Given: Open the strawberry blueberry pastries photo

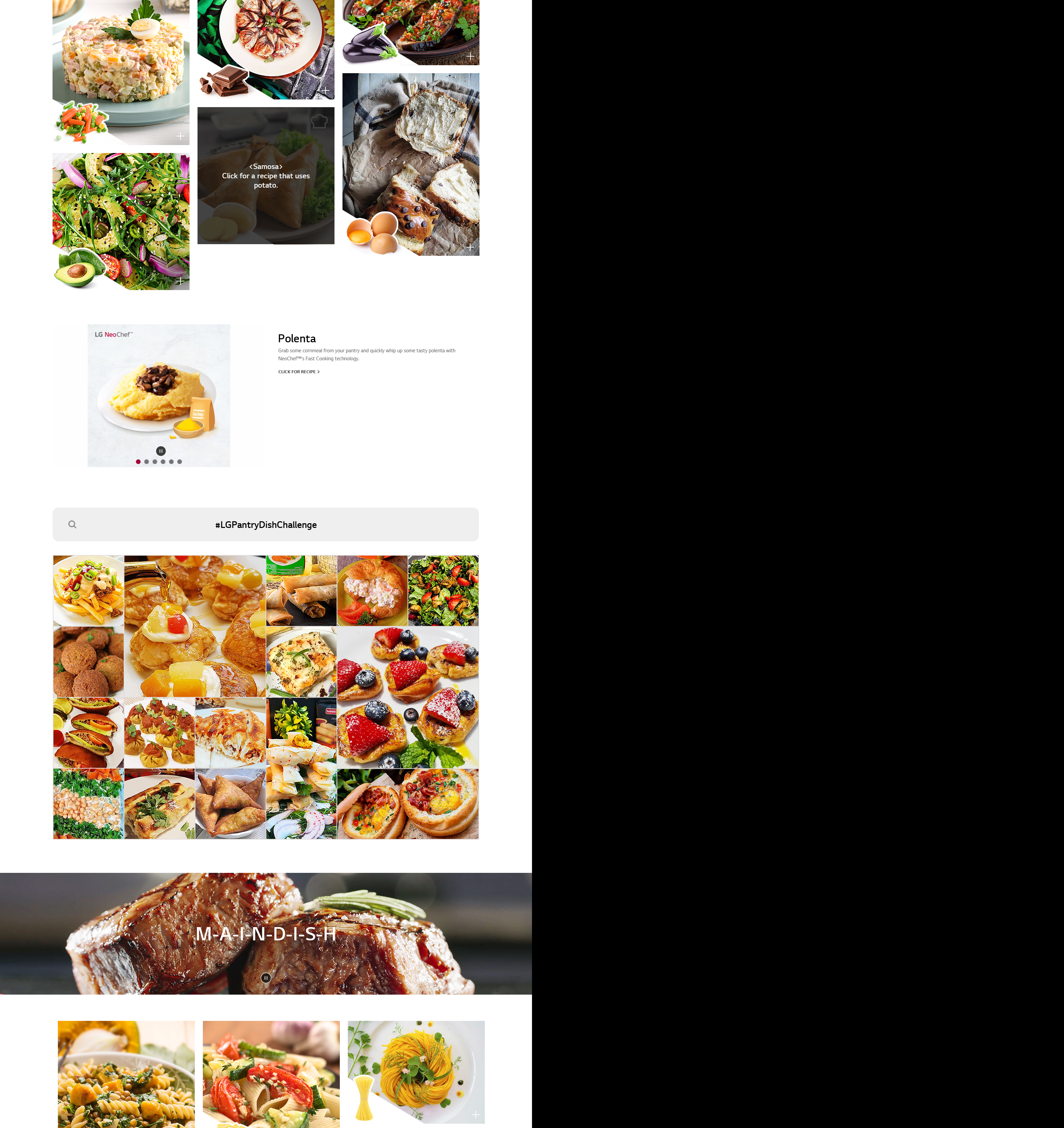Looking at the screenshot, I should [x=408, y=697].
